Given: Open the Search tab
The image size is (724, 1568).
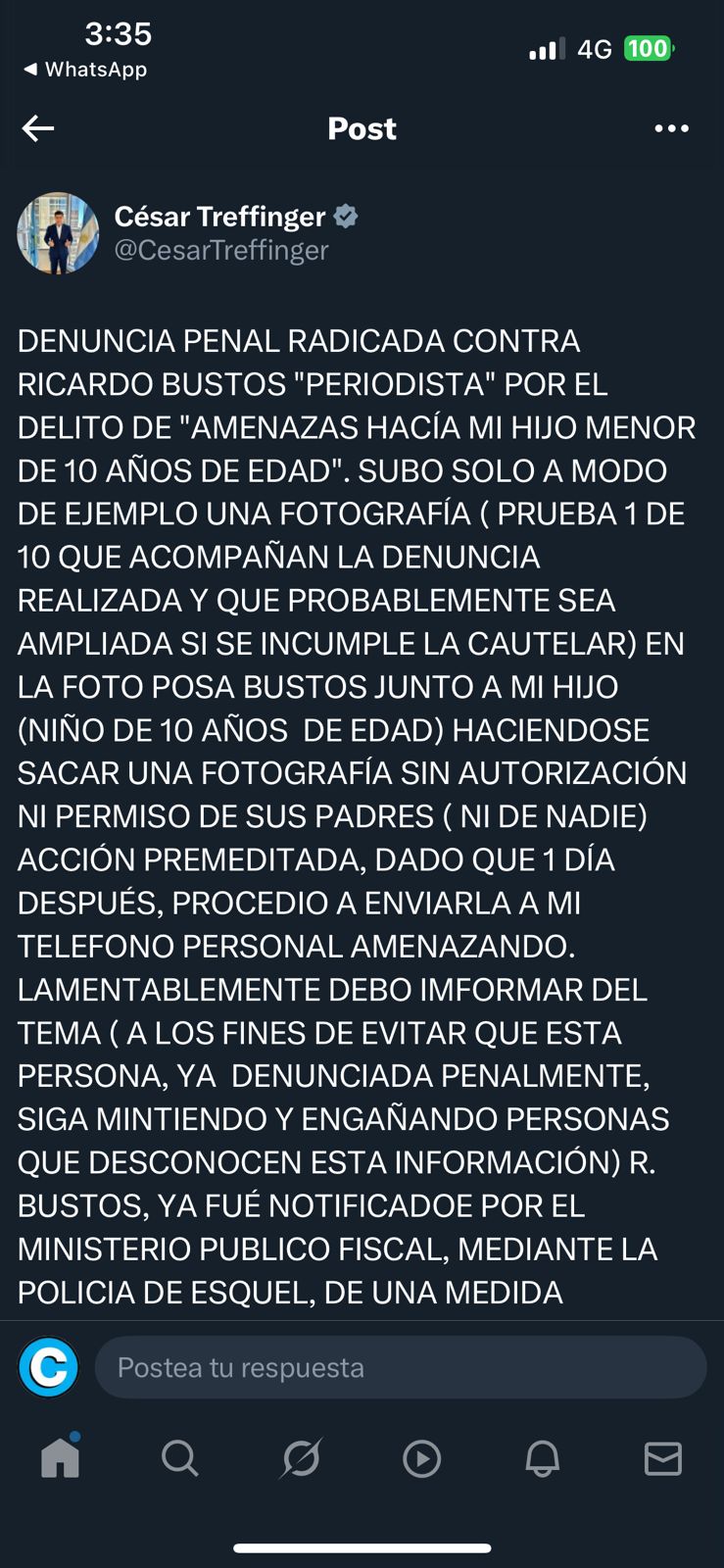Looking at the screenshot, I should point(180,1458).
